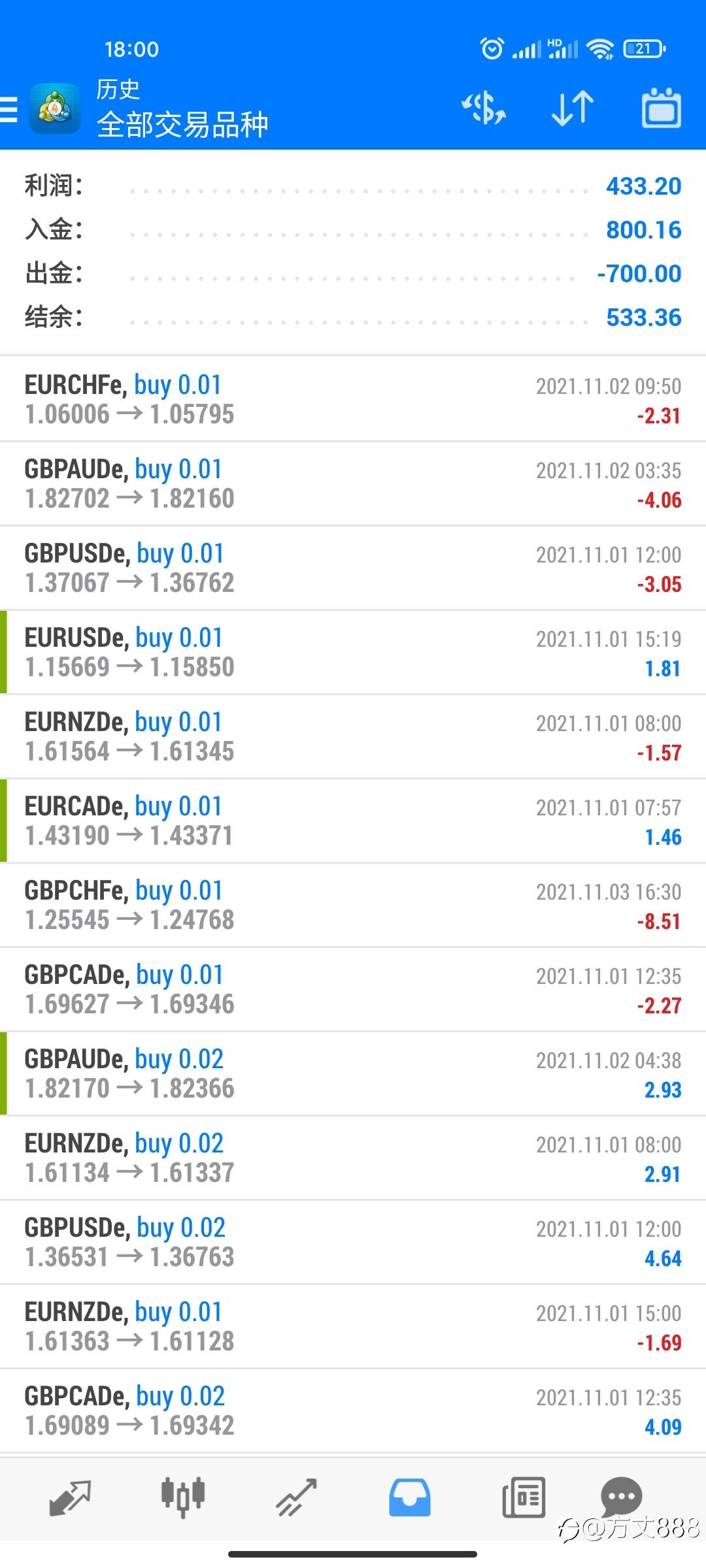Expand the GBPCHFe buy 0.01 trade
Screen dimensions: 706x1568
click(x=353, y=905)
